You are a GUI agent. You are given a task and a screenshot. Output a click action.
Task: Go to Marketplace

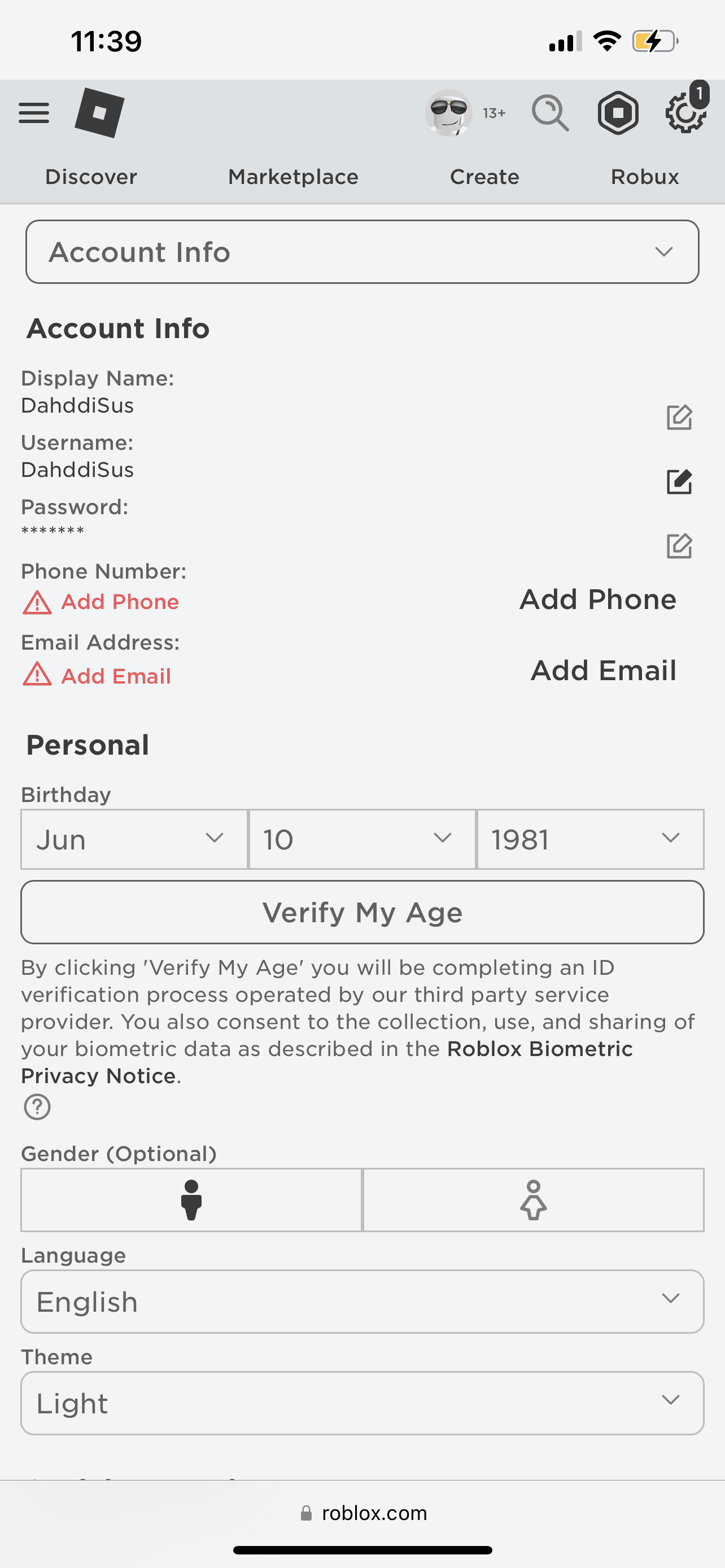tap(293, 177)
